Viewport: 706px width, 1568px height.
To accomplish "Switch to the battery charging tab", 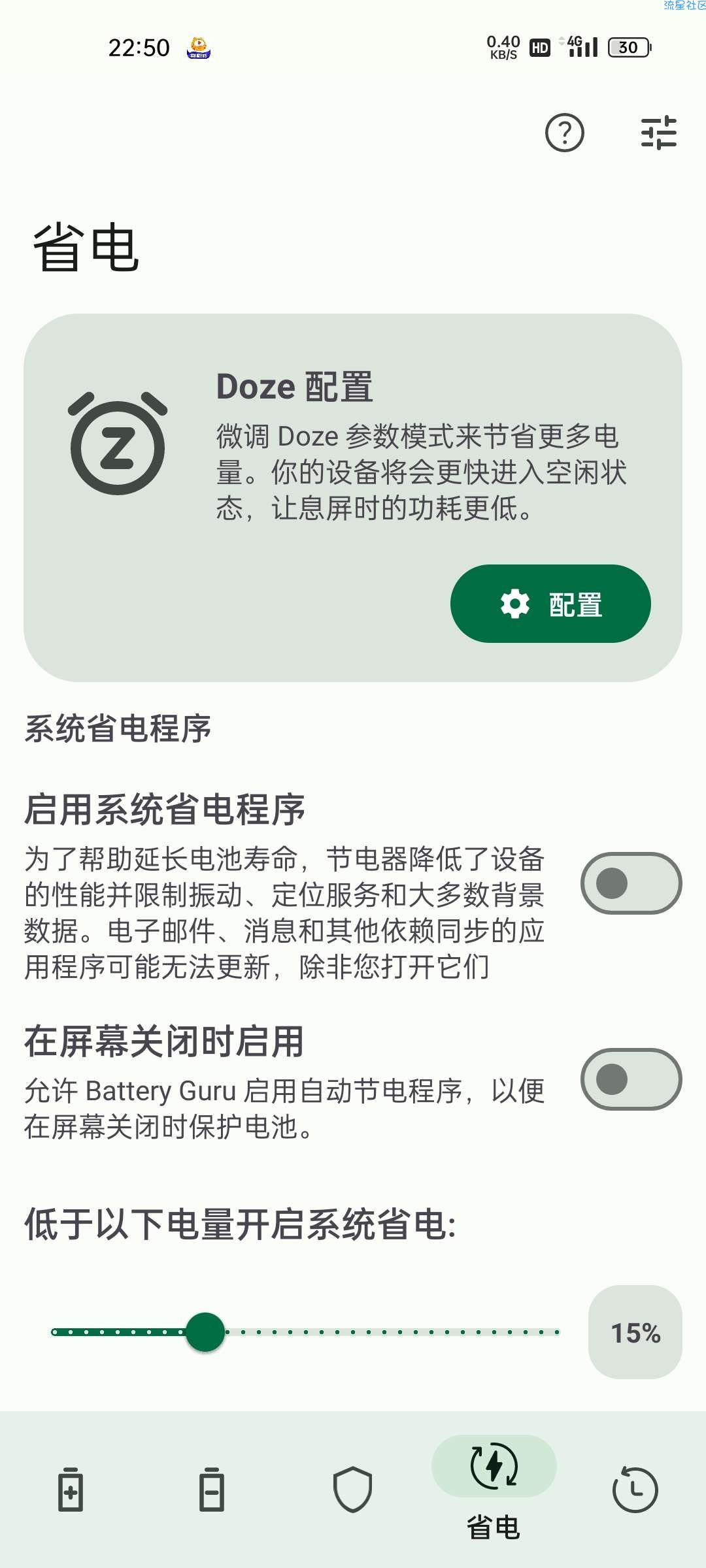I will [x=71, y=1490].
